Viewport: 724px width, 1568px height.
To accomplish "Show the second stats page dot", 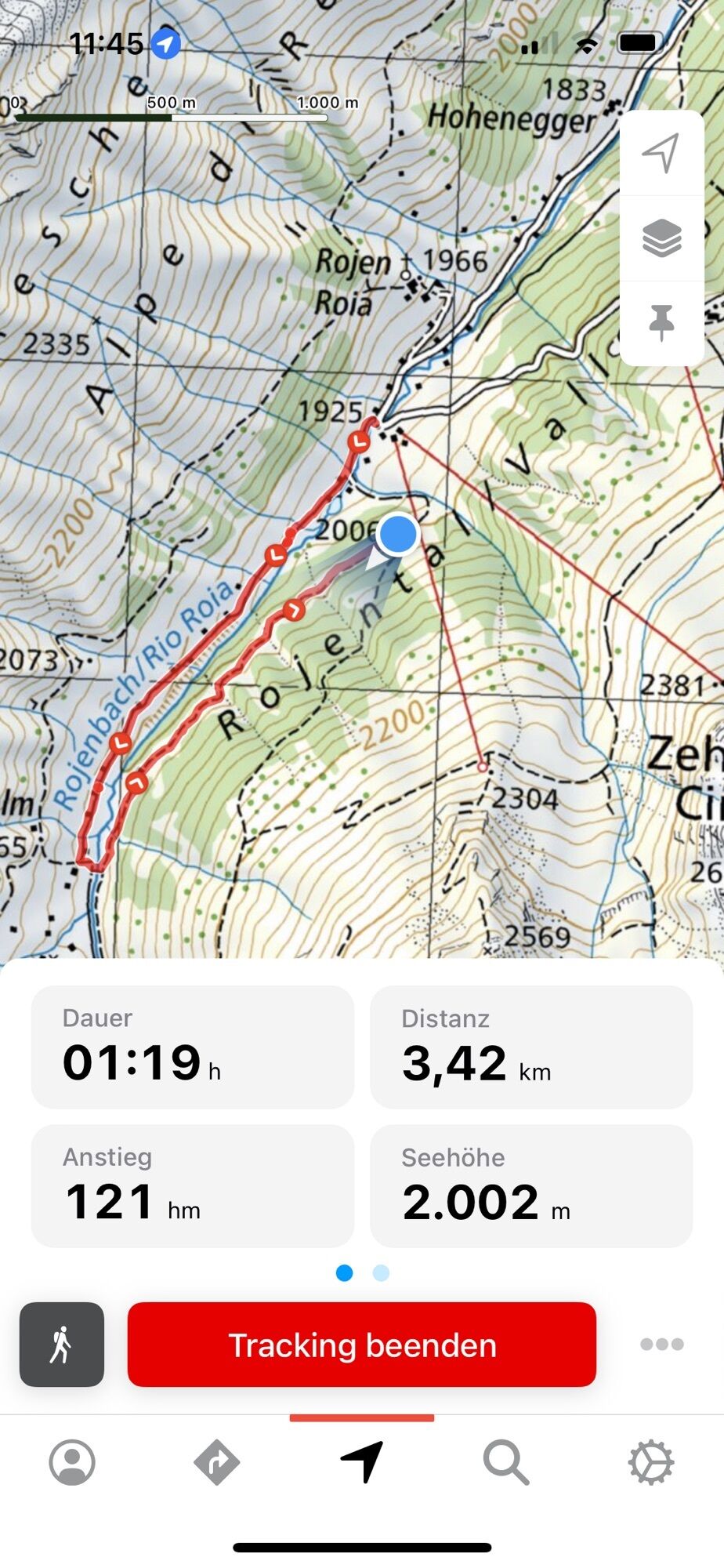I will pyautogui.click(x=381, y=1272).
